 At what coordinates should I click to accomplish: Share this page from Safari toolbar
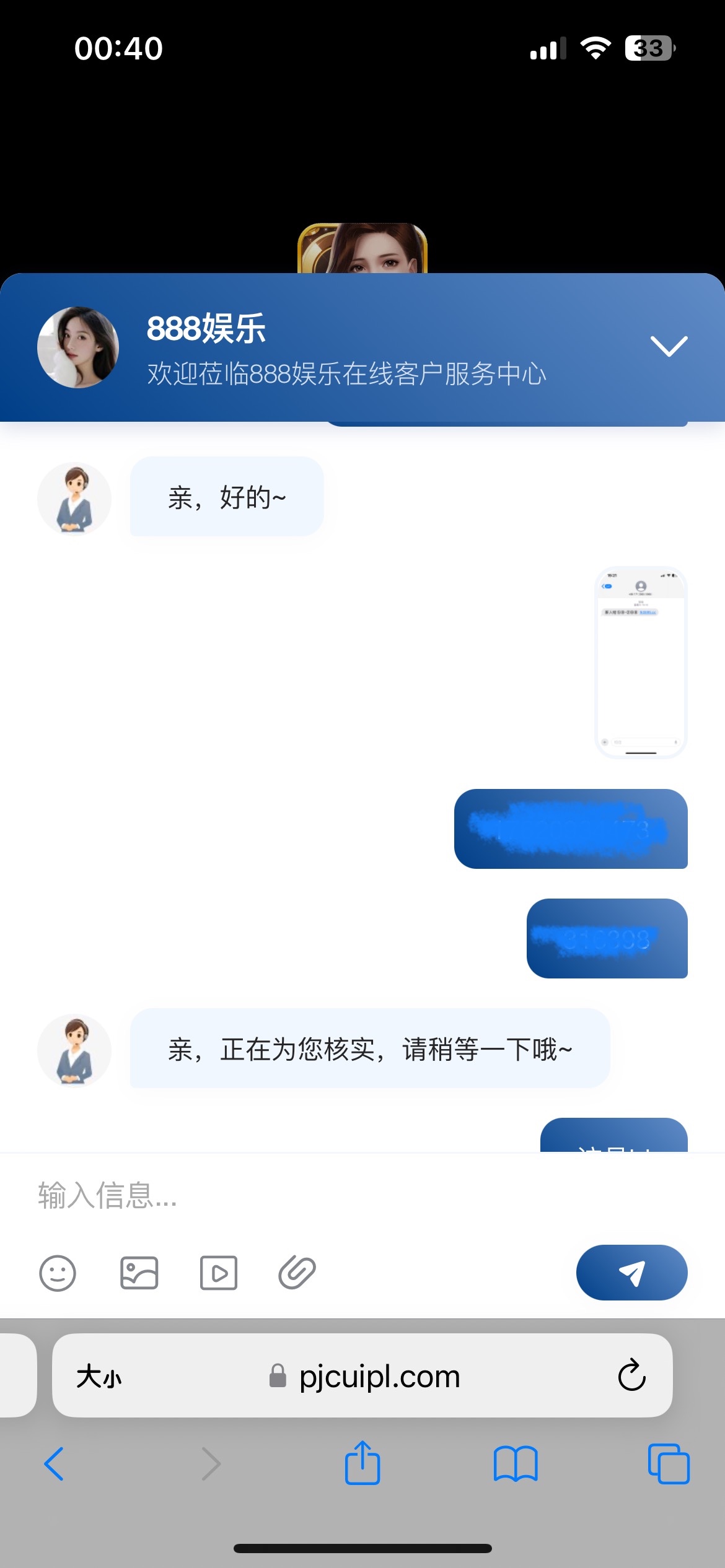click(x=362, y=1463)
